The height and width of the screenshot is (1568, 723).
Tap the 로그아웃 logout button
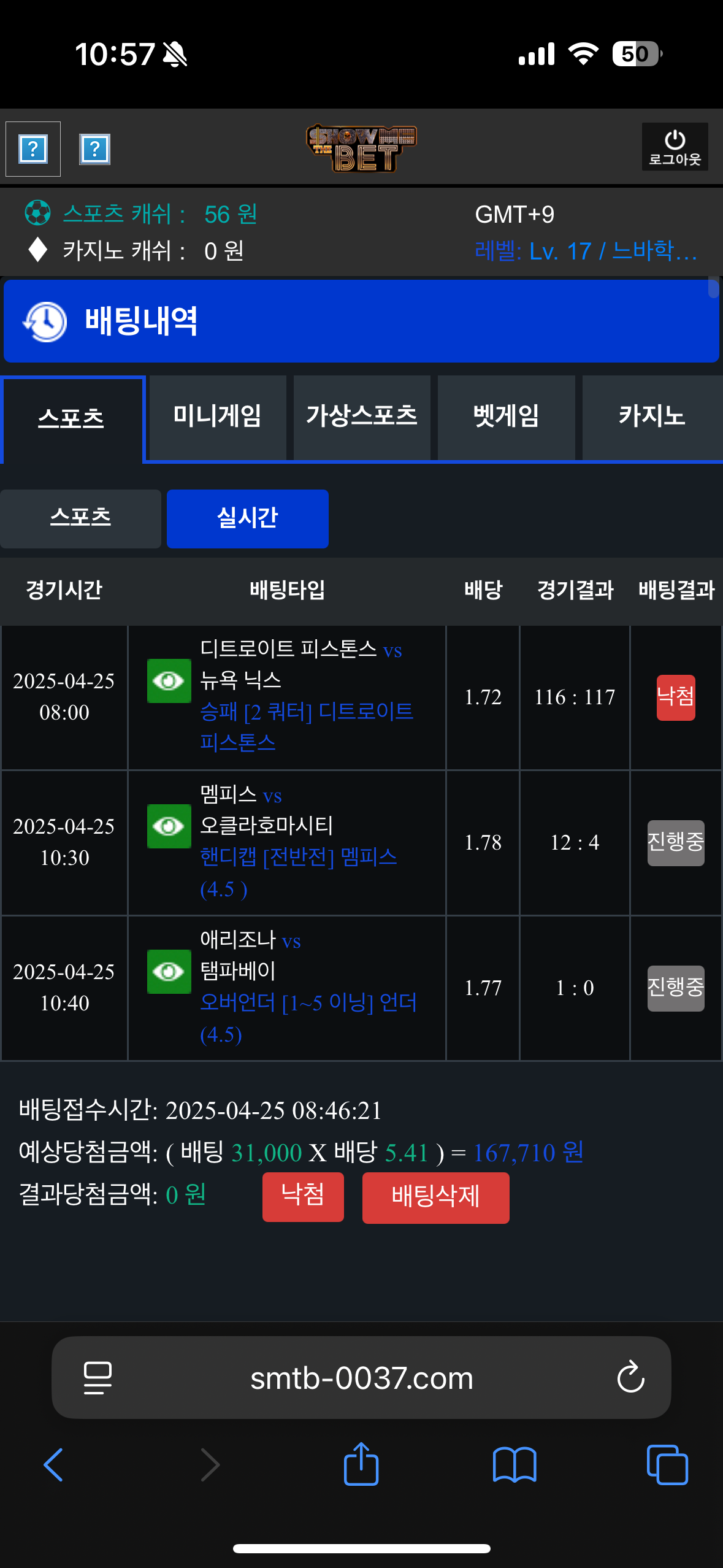[x=675, y=147]
